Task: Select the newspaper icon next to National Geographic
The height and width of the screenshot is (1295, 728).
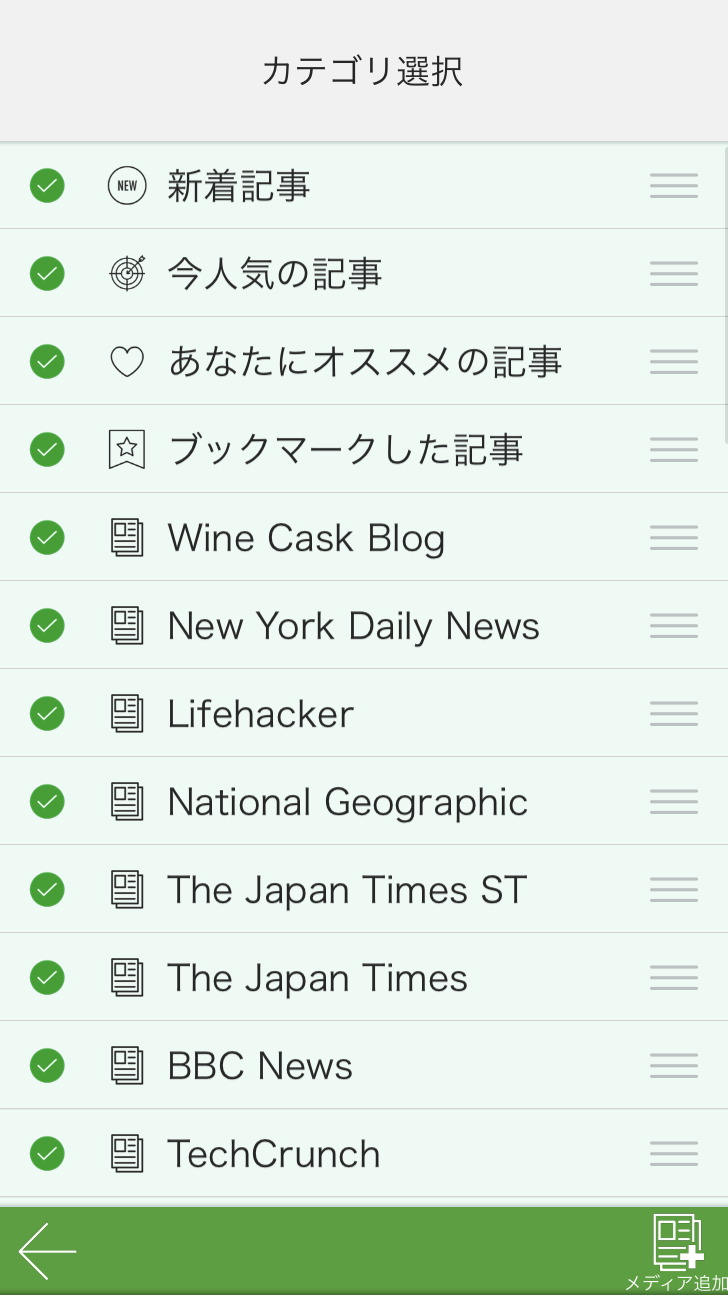Action: (x=127, y=801)
